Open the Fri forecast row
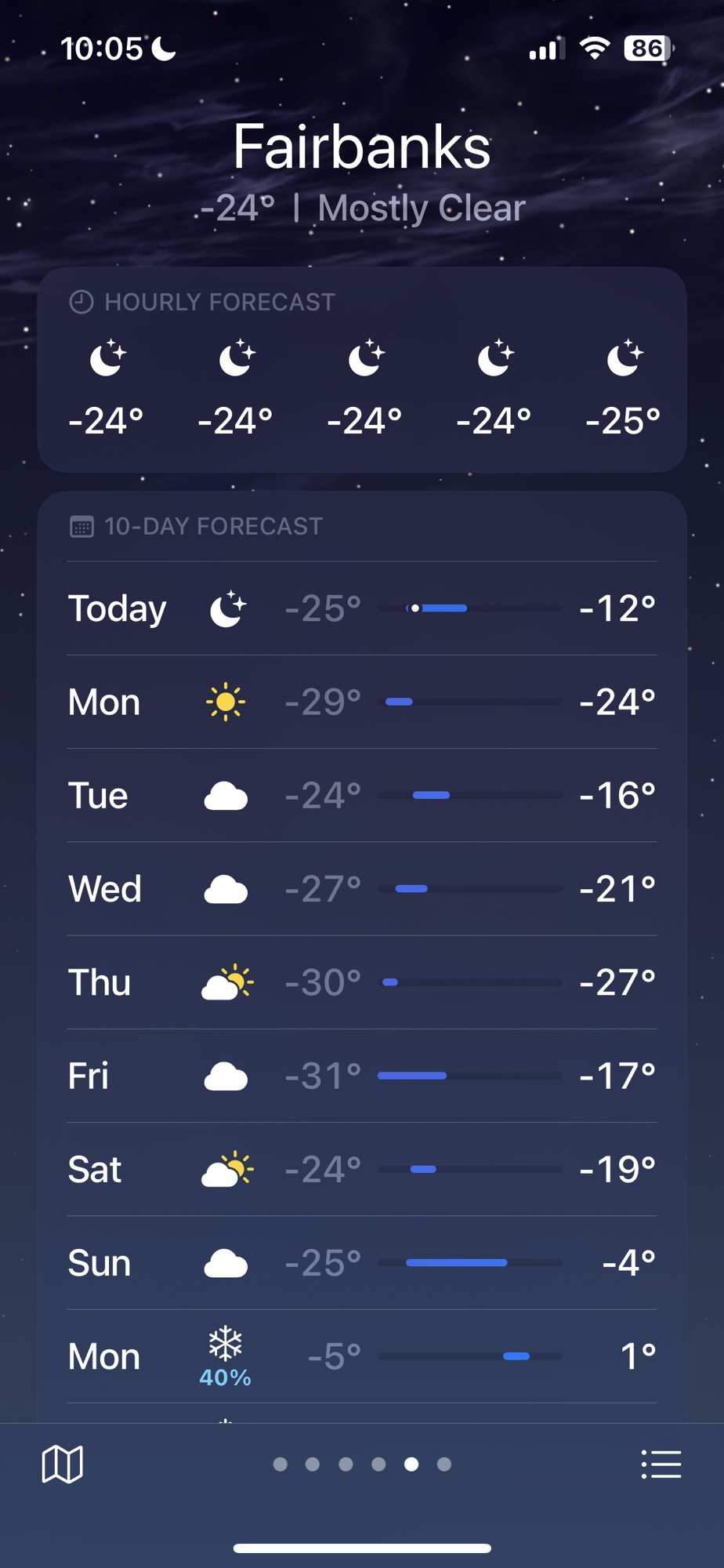The width and height of the screenshot is (724, 1568). click(x=361, y=1076)
